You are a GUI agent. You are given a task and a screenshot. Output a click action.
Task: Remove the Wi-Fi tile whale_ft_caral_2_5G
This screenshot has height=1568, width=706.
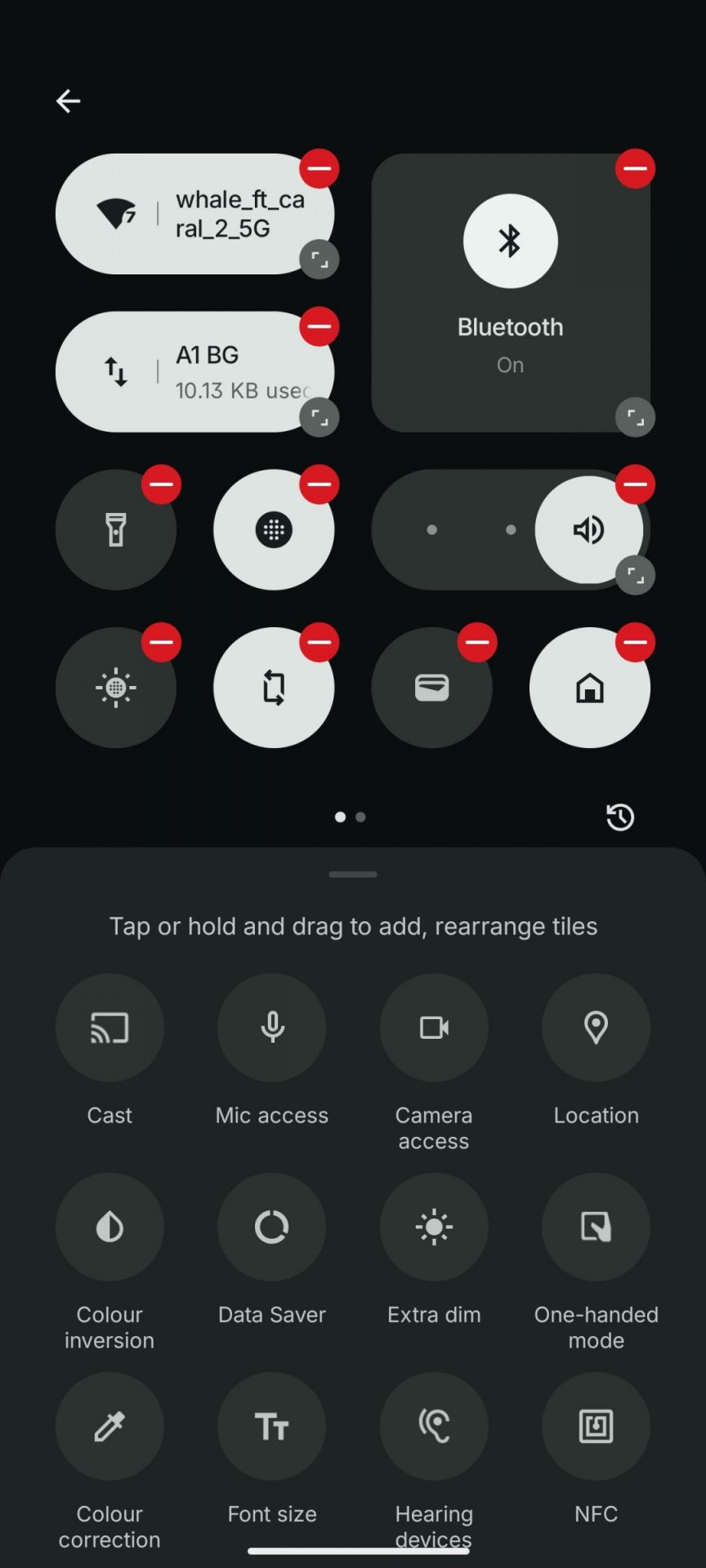pos(319,169)
